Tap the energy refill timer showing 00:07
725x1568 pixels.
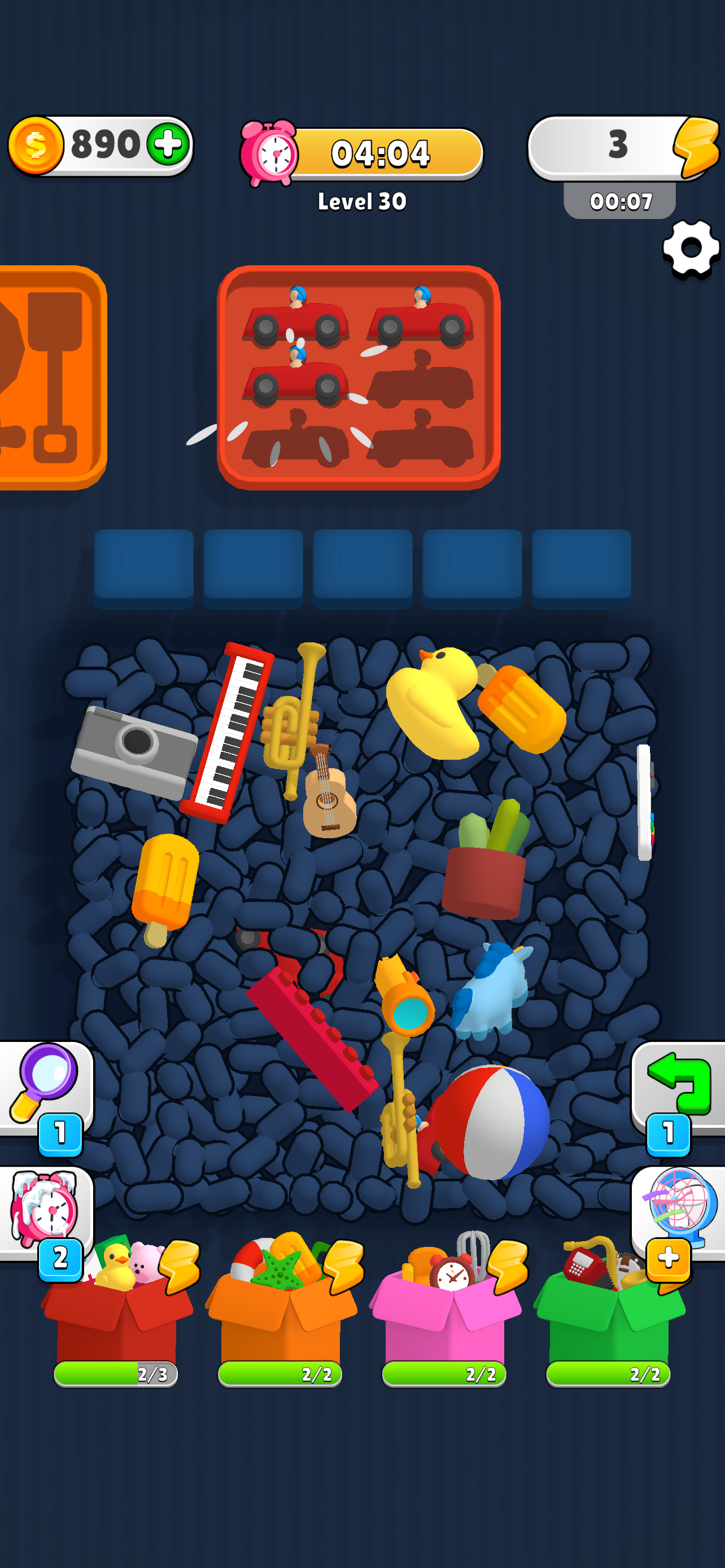pos(621,202)
